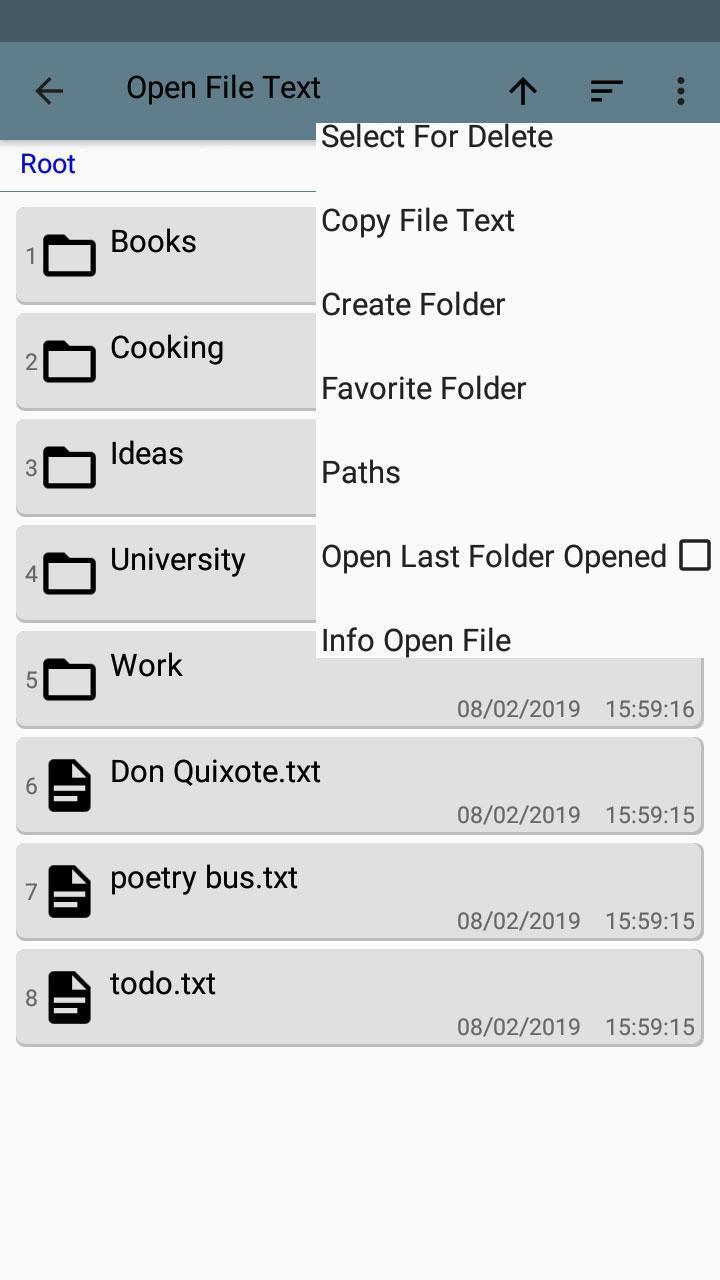Viewport: 720px width, 1280px height.
Task: Click the up arrow to go to parent folder
Action: (x=523, y=90)
